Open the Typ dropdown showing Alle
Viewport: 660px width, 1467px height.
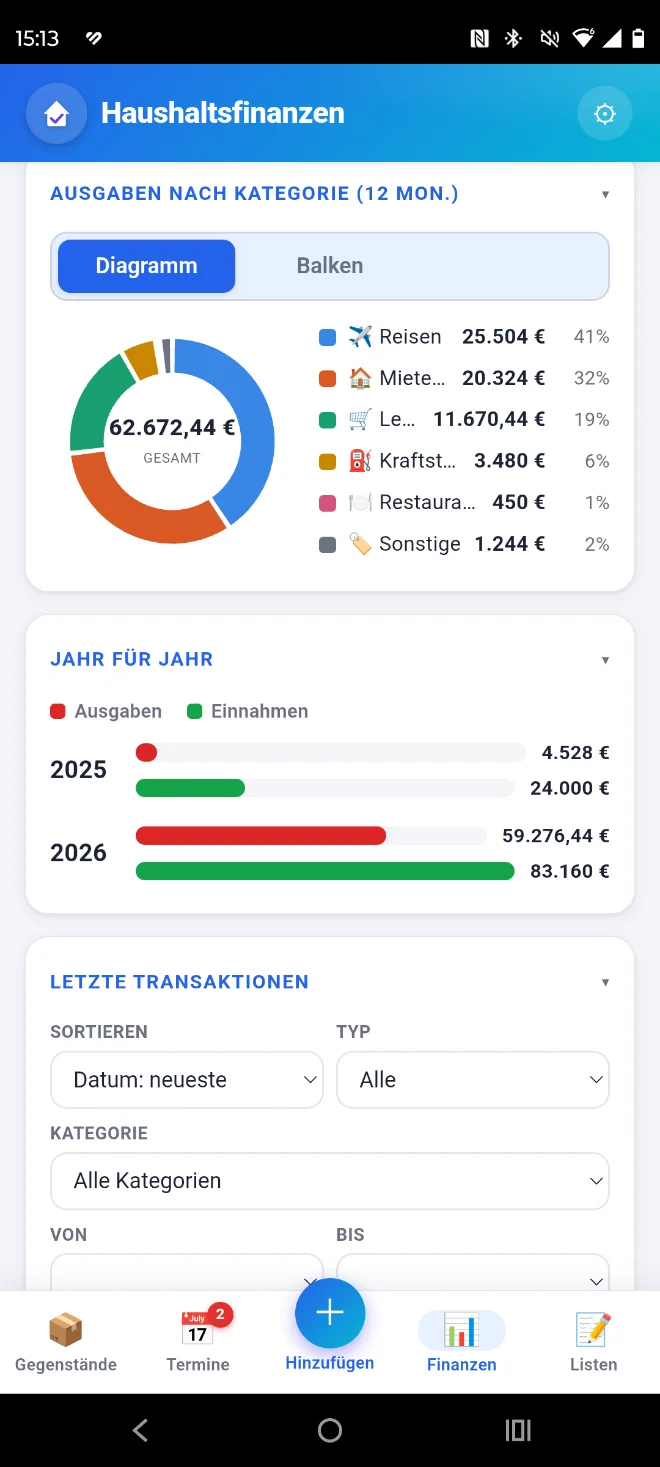click(x=473, y=1080)
